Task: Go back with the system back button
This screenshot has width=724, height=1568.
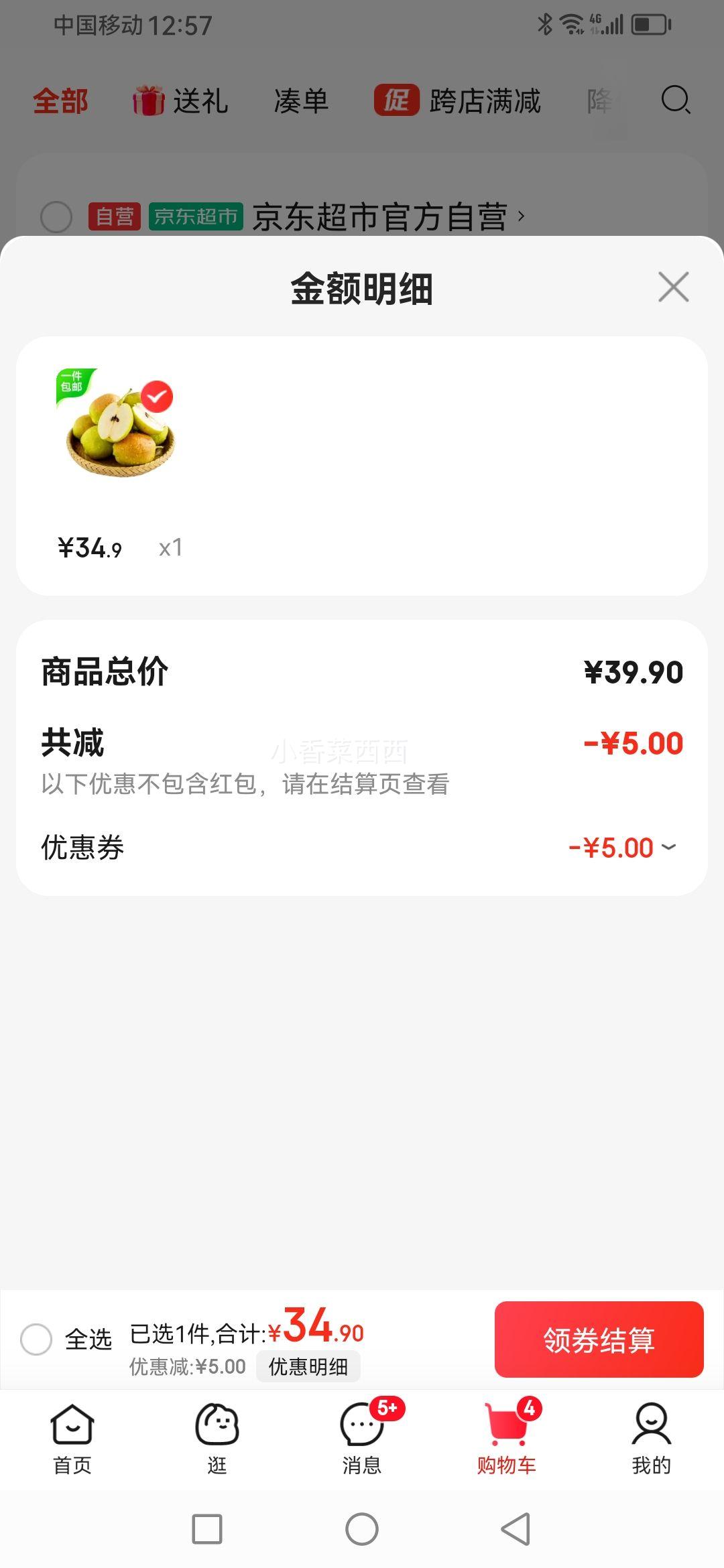Action: click(516, 1529)
